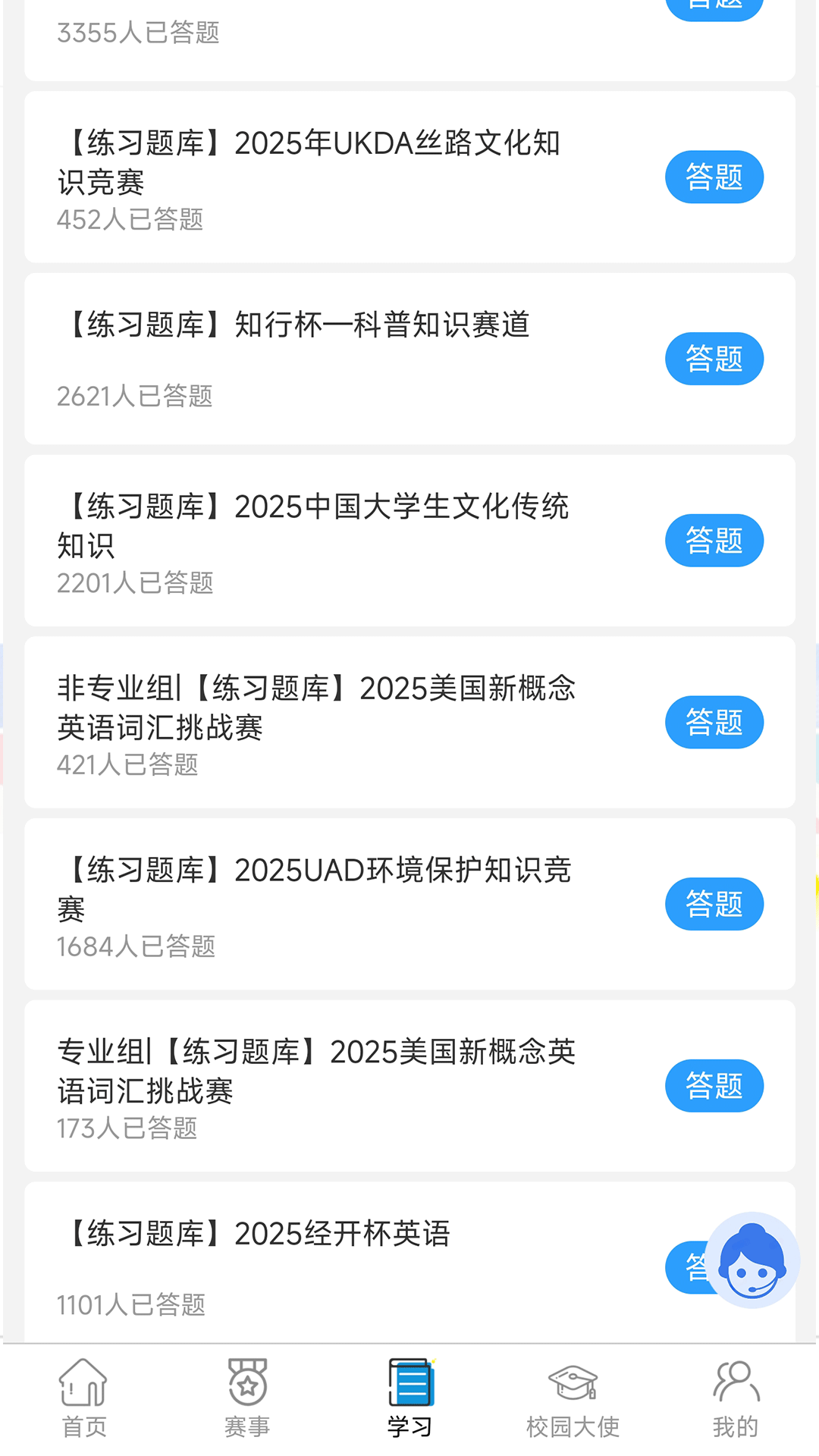The width and height of the screenshot is (819, 1456).
Task: Start answering 2025中国大学生文化传统知识
Action: pyautogui.click(x=714, y=540)
